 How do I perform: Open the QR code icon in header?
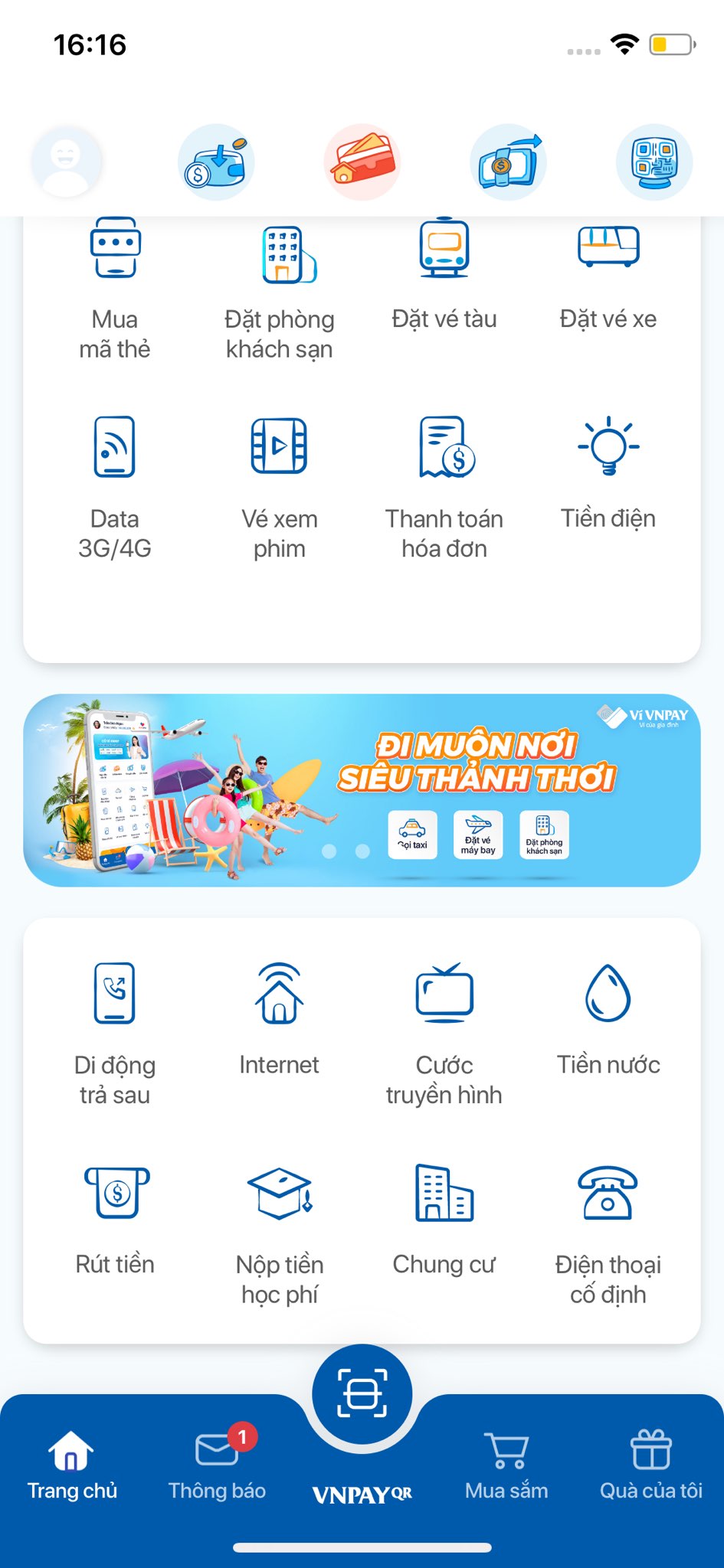tap(654, 162)
